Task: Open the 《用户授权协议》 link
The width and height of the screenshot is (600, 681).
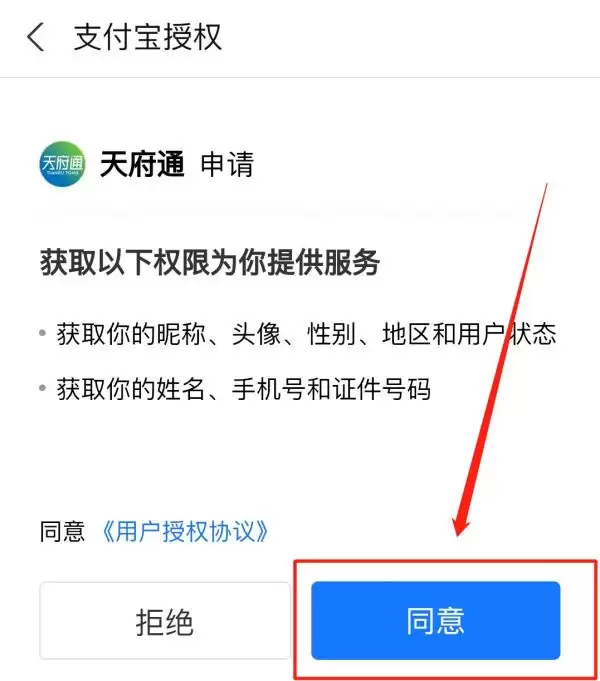Action: [186, 530]
